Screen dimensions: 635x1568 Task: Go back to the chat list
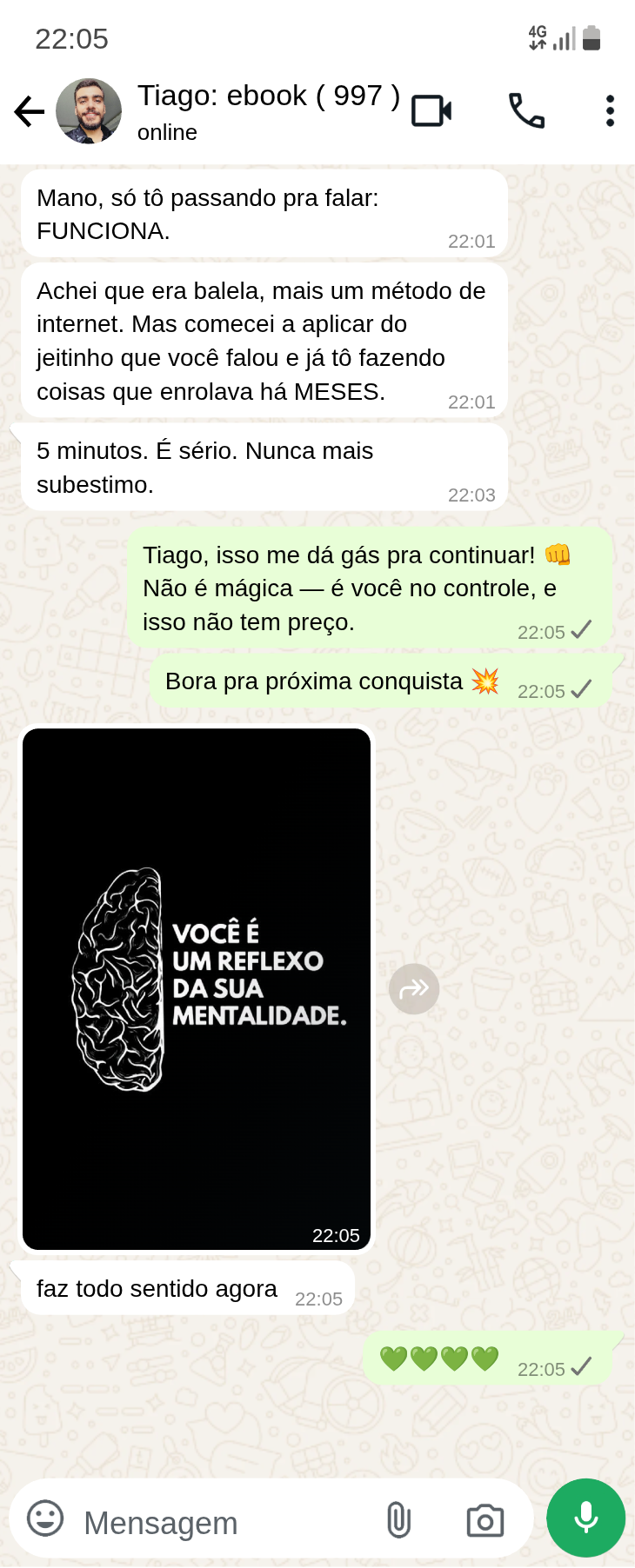(29, 111)
